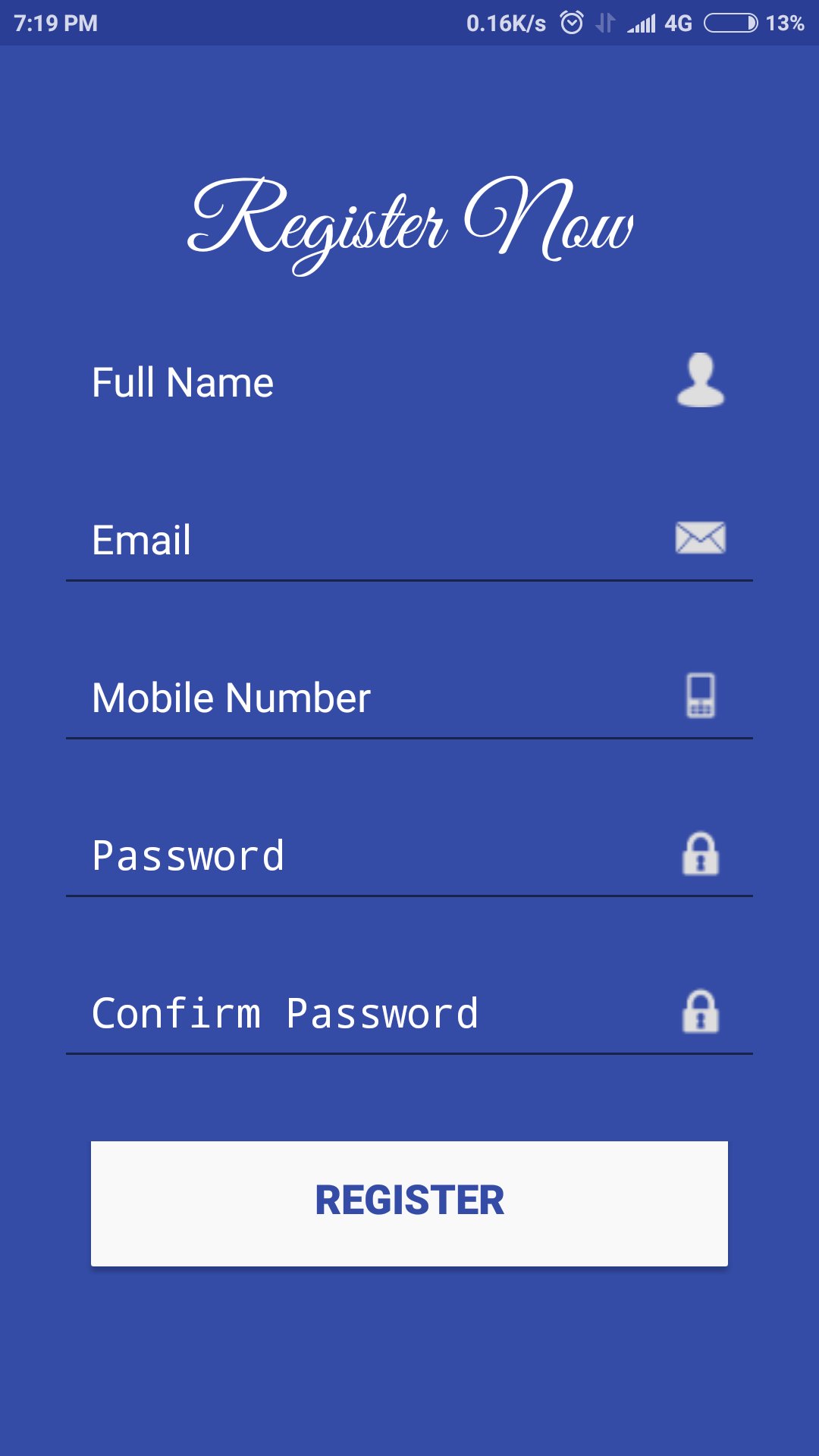This screenshot has width=819, height=1456.
Task: Select the Full Name input field
Action: (341, 381)
